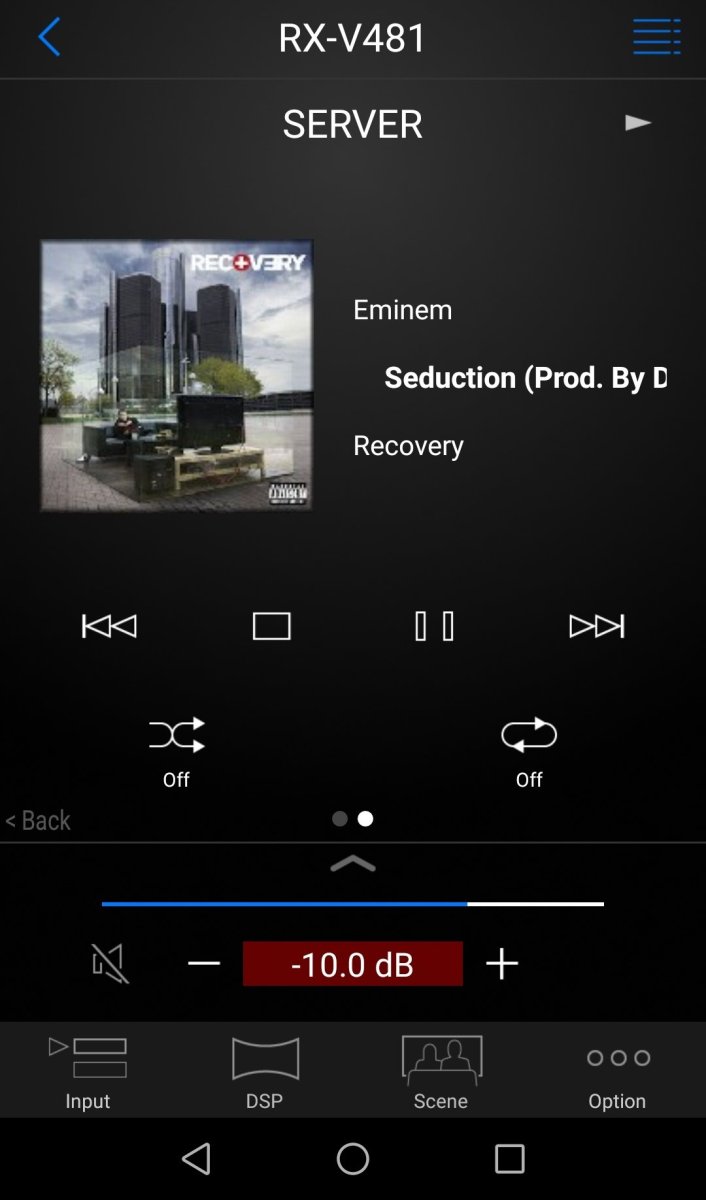Expand the volume panel with the up chevron

click(x=353, y=864)
